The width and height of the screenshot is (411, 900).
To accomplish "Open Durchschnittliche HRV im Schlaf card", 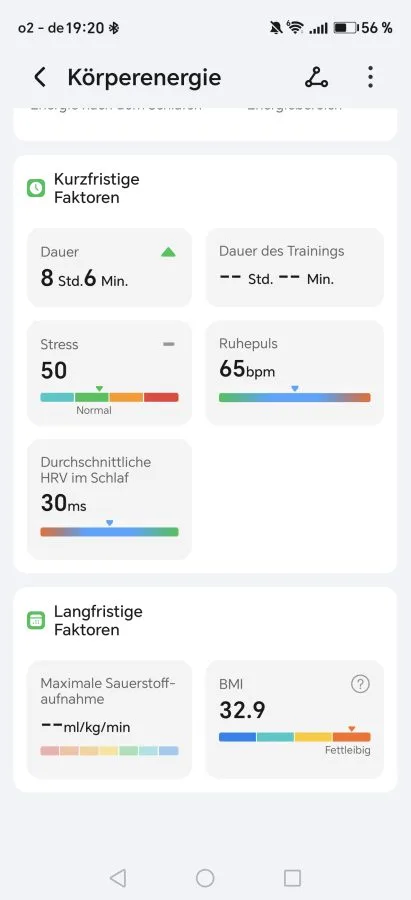I will [110, 499].
